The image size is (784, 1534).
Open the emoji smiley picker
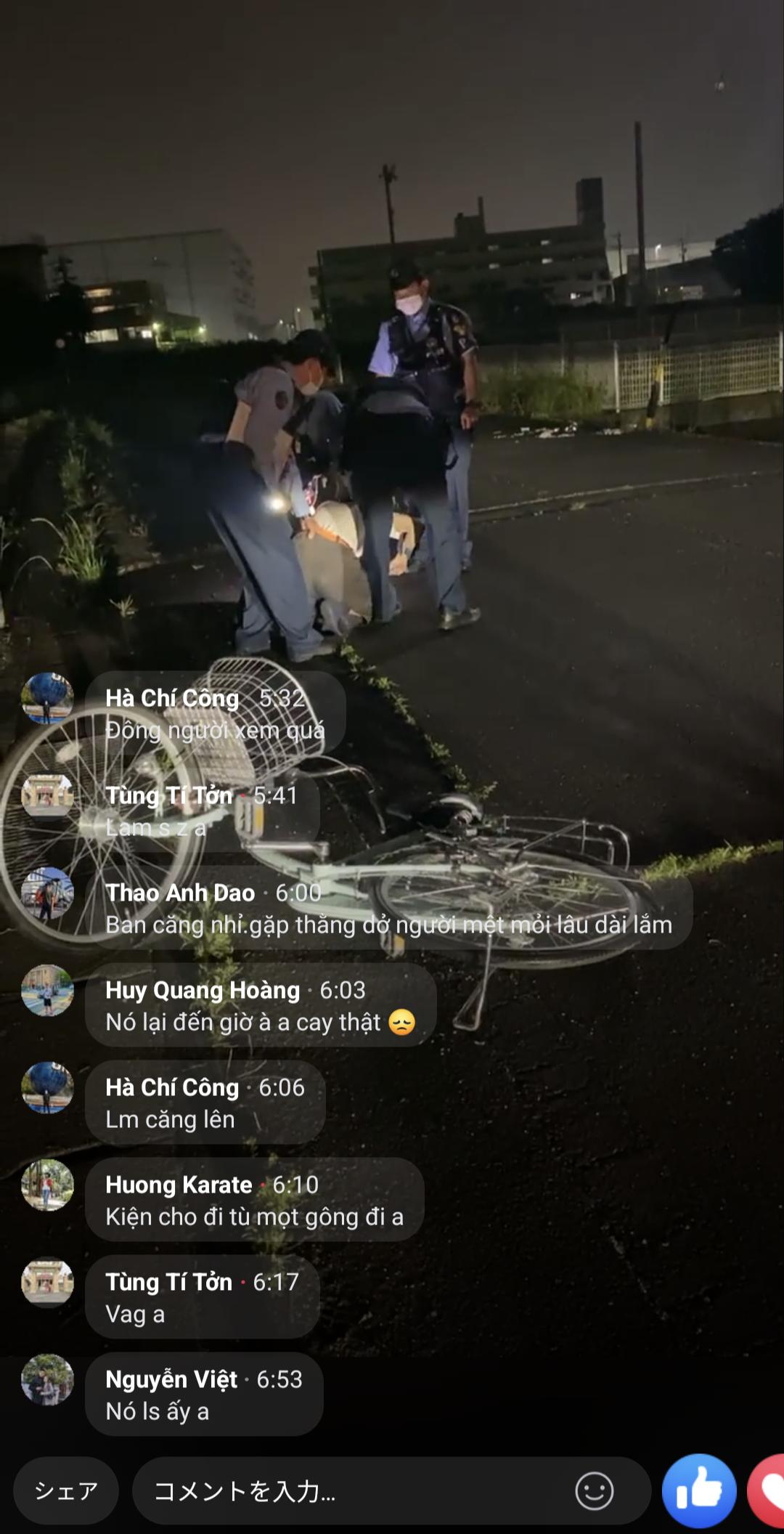pos(594,1491)
